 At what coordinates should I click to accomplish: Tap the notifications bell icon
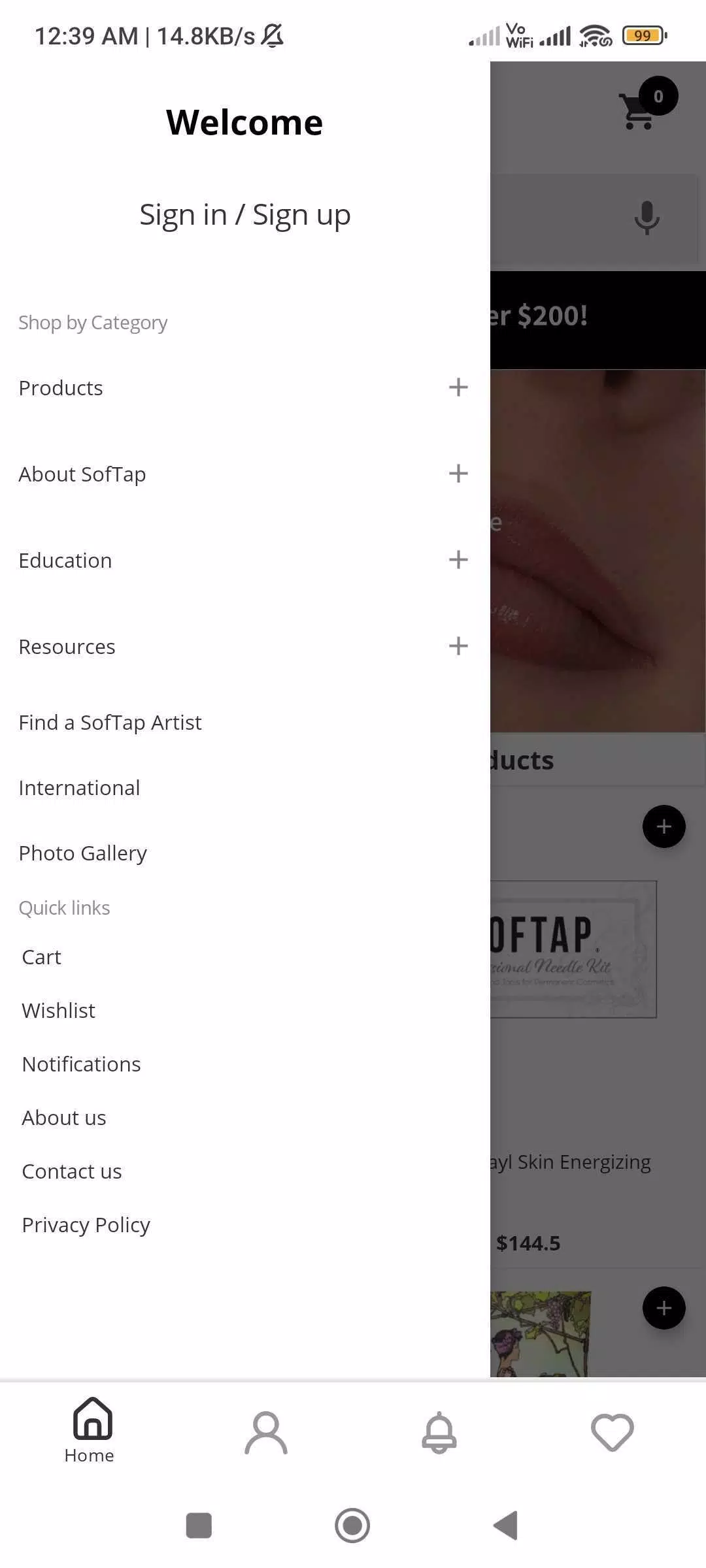coord(439,1431)
